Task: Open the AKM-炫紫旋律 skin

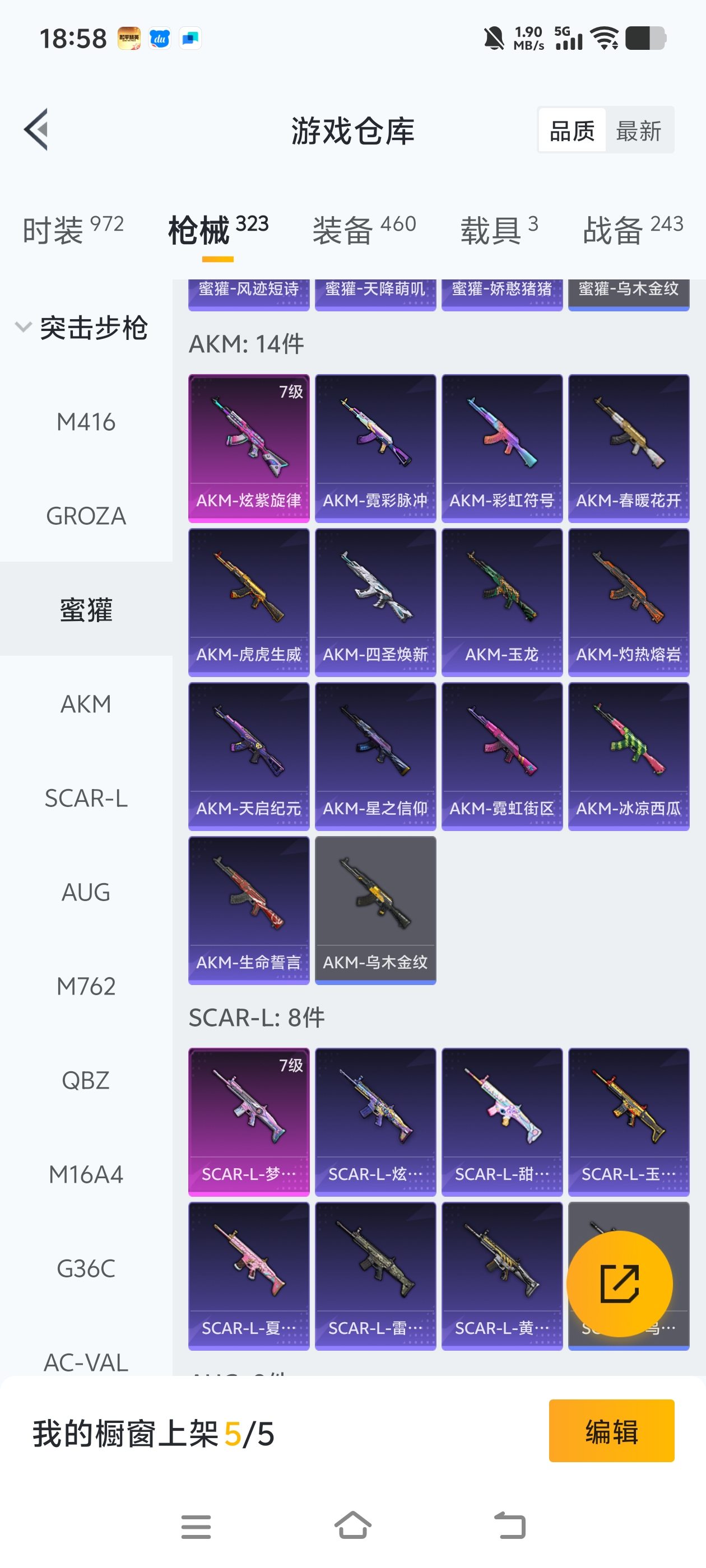Action: pos(249,448)
